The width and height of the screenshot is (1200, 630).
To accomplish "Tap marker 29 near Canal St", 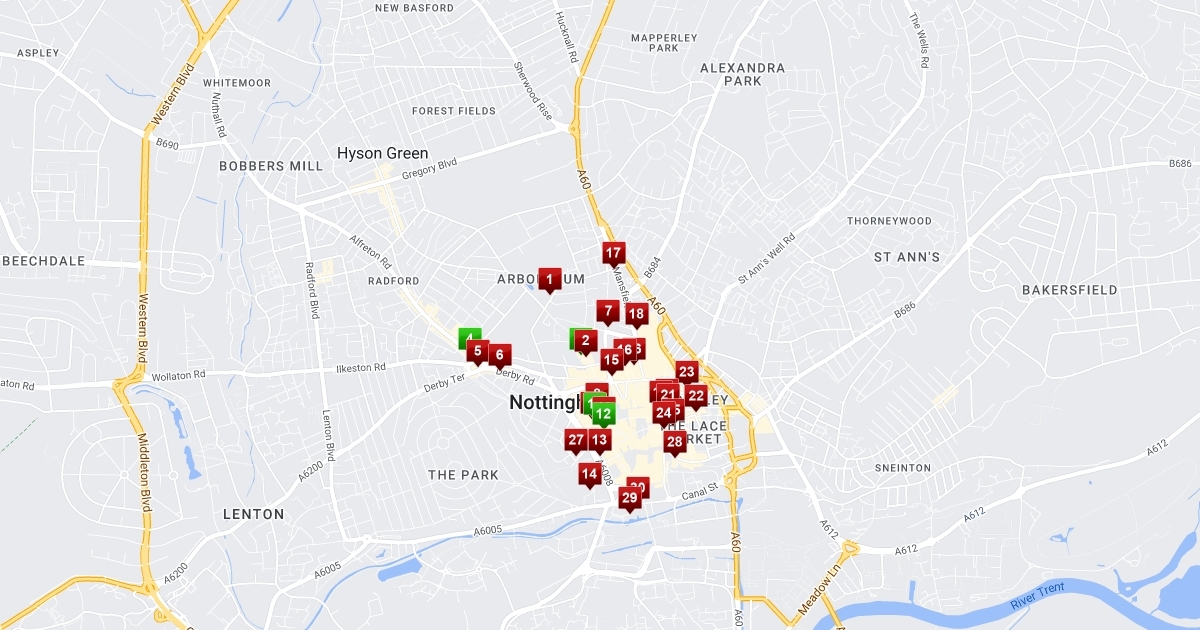I will coord(630,498).
